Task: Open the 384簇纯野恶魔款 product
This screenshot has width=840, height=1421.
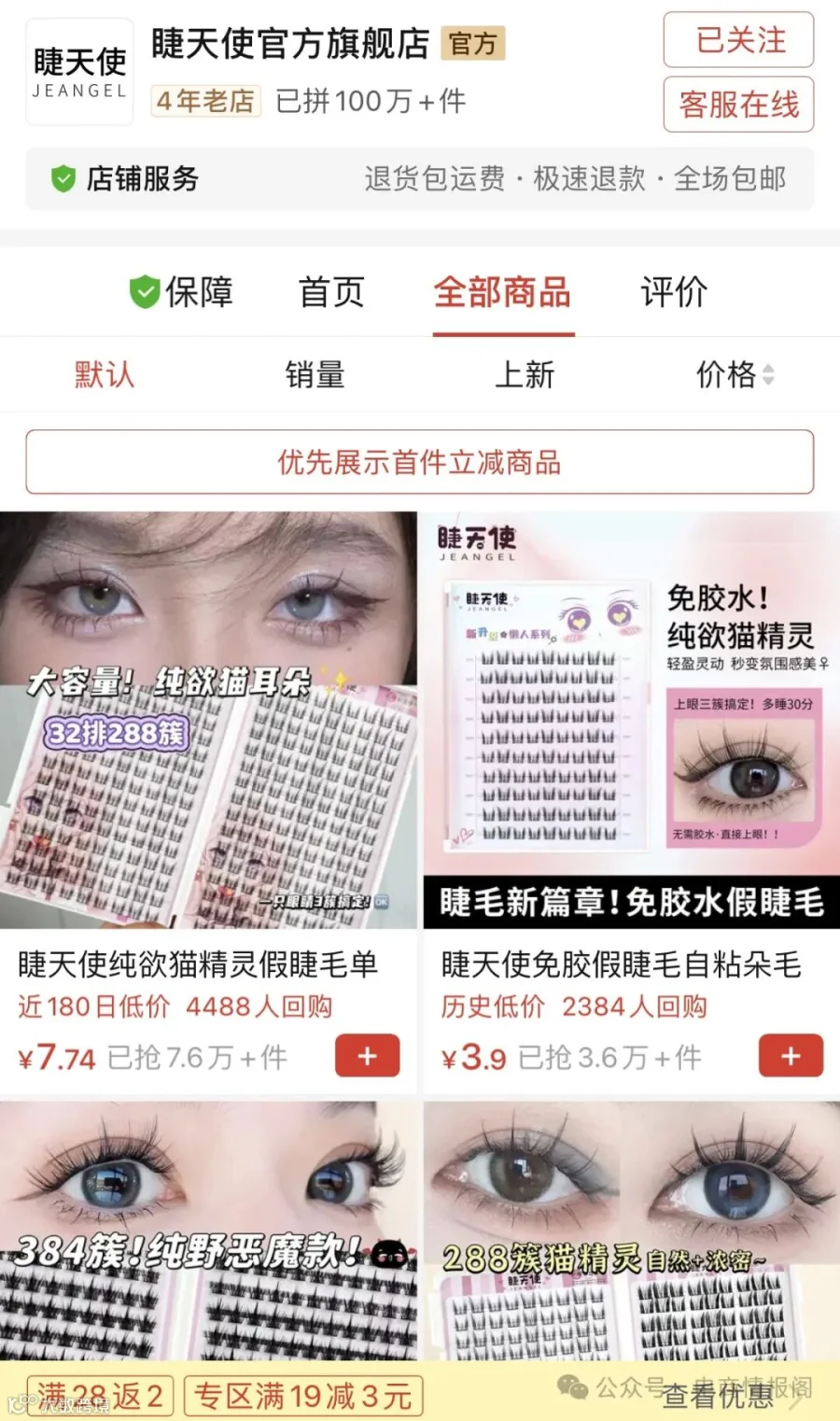Action: (x=208, y=1231)
